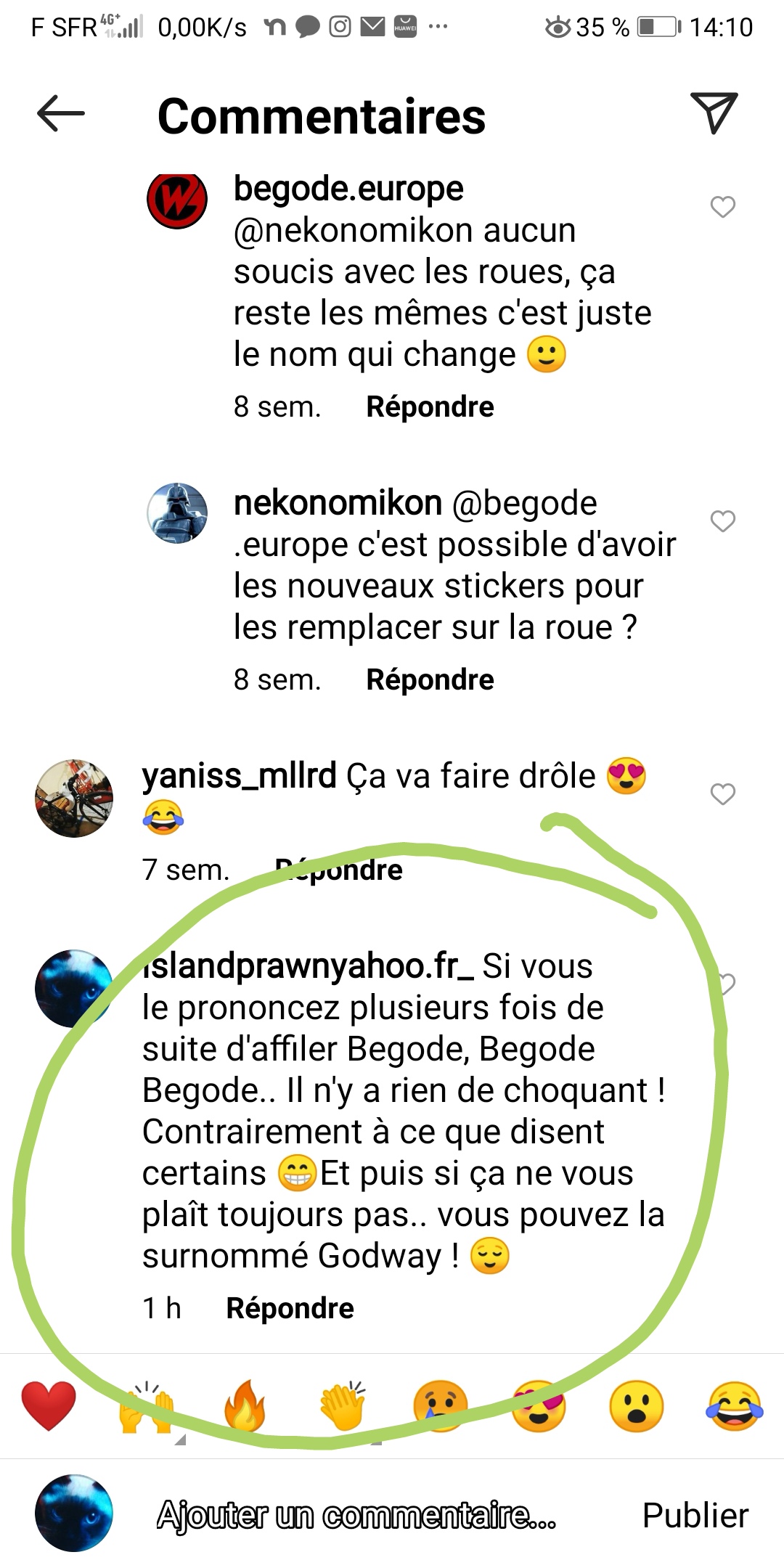Open the share paper plane icon

point(714,113)
